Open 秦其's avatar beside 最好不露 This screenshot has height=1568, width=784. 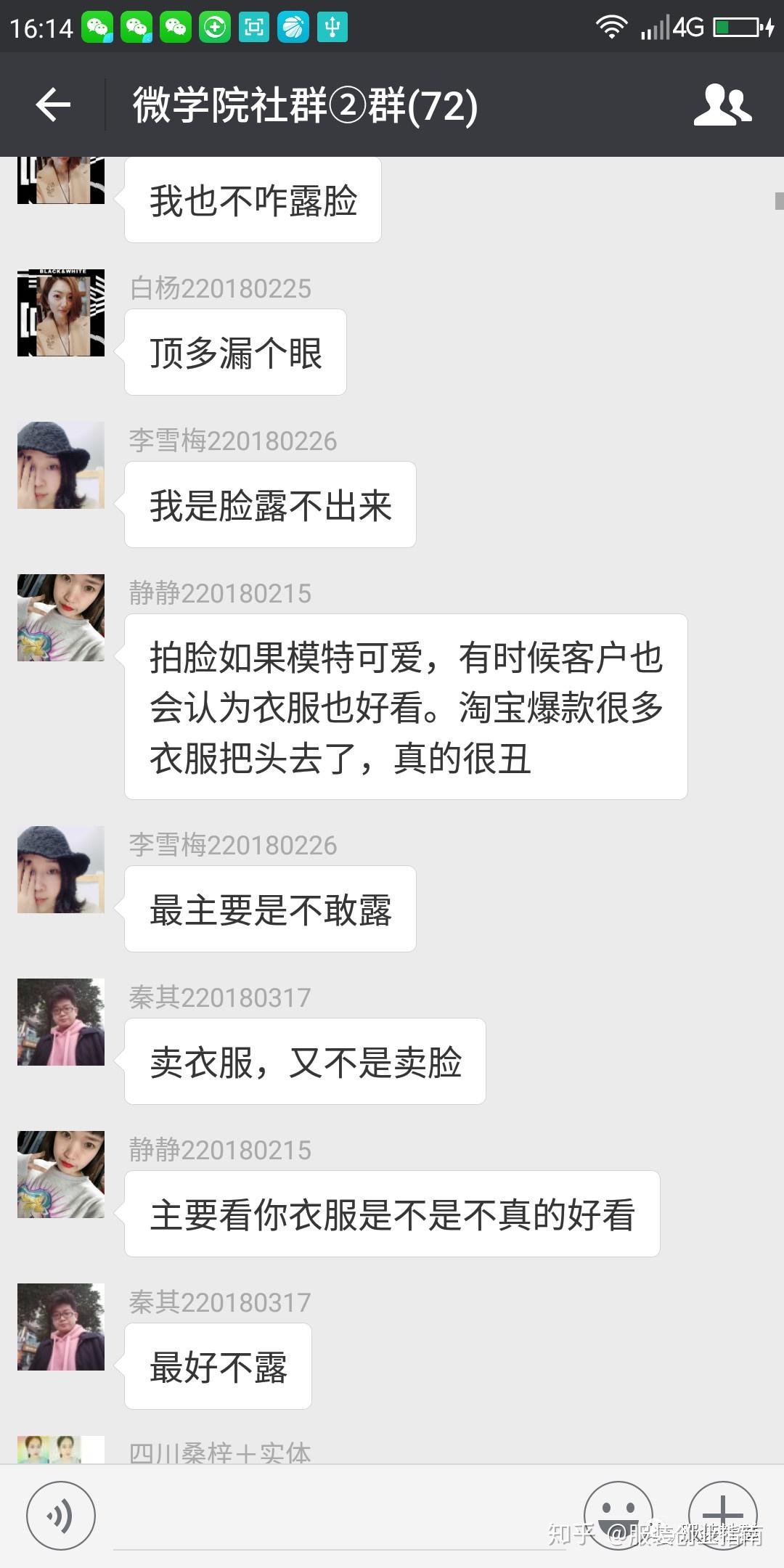click(x=61, y=1327)
